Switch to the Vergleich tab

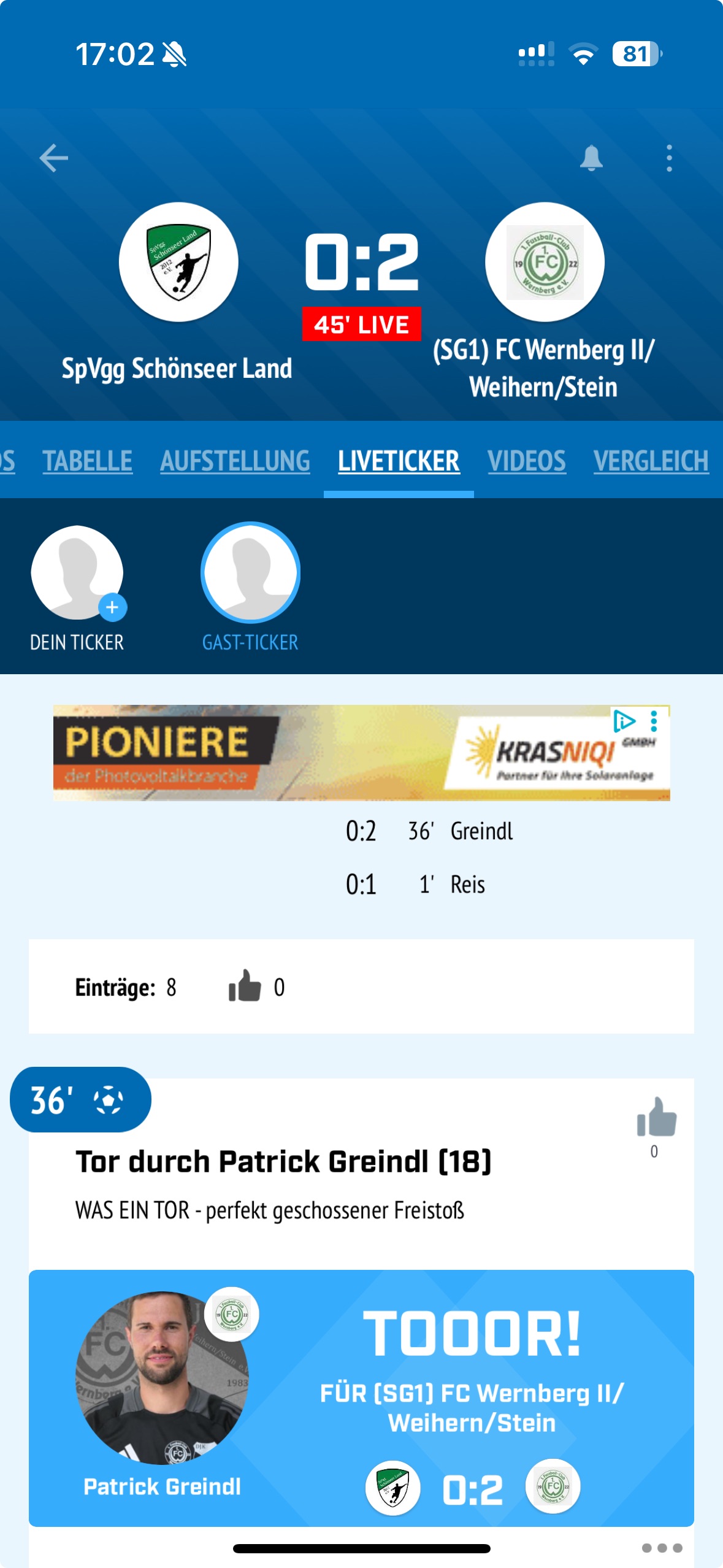[651, 461]
